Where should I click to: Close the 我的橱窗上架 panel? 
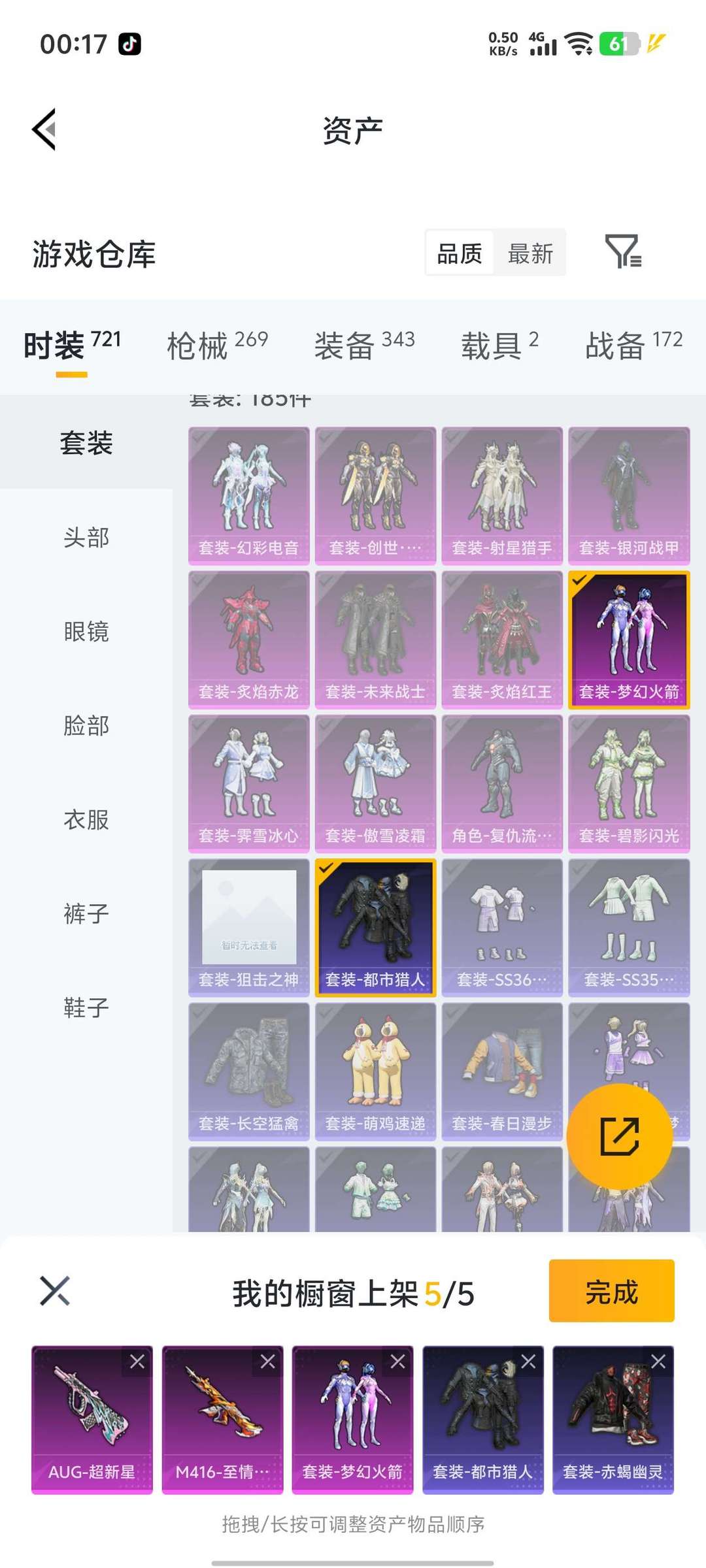(55, 1291)
